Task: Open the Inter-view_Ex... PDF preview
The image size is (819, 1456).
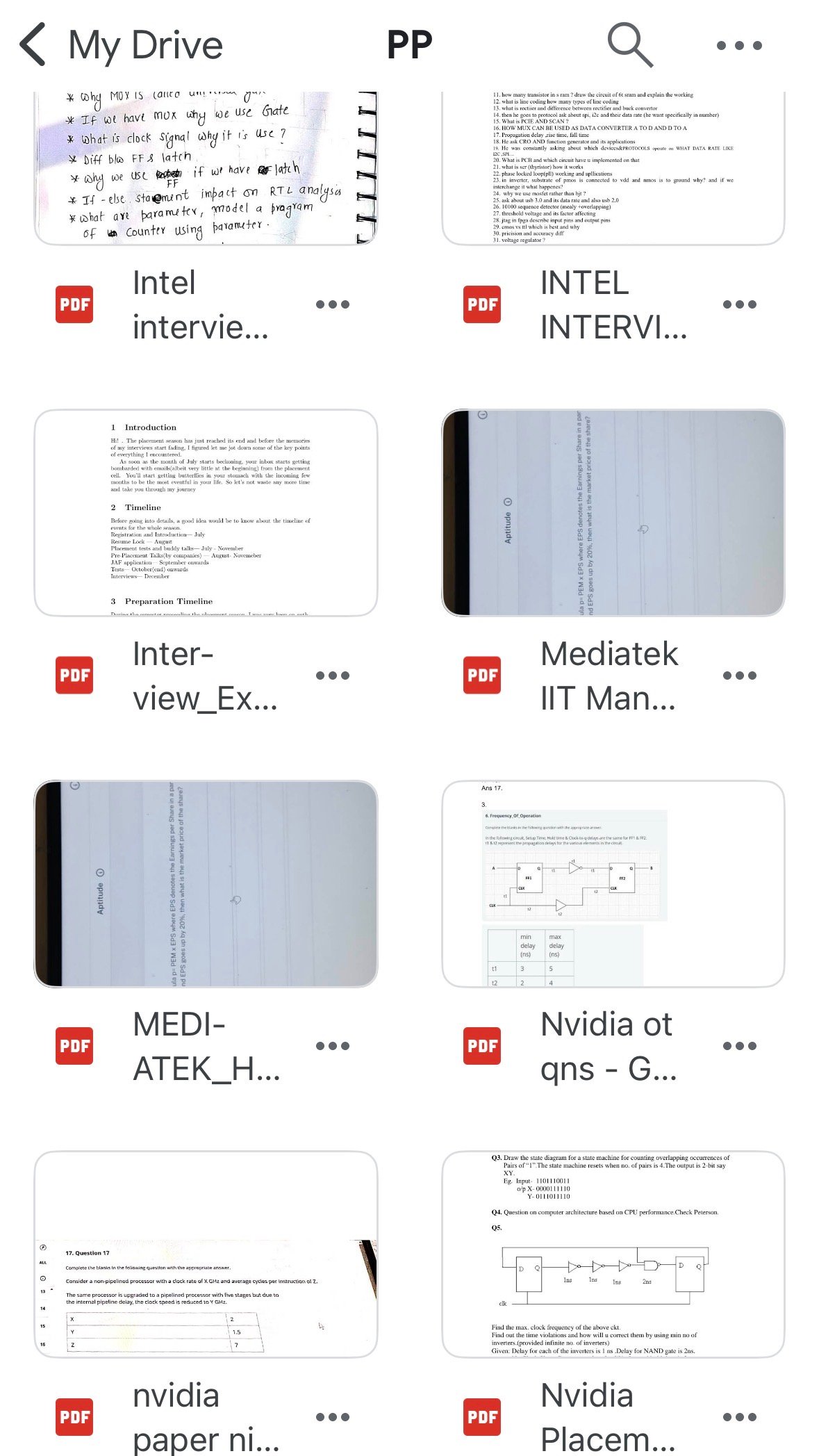Action: [x=206, y=512]
